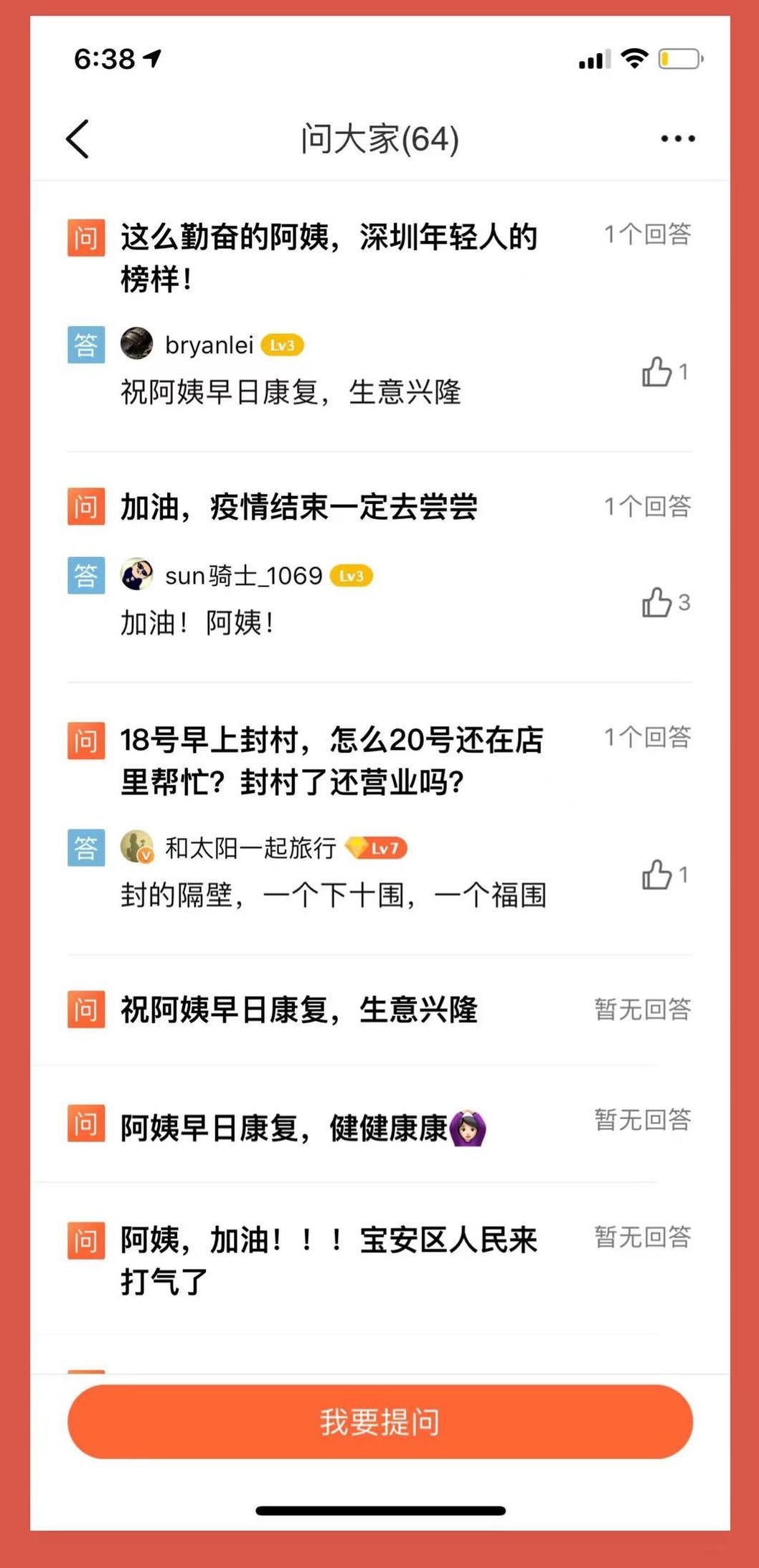759x1568 pixels.
Task: Open question 阿姨，加油！宝安区人民来打气了
Action: (x=329, y=1260)
